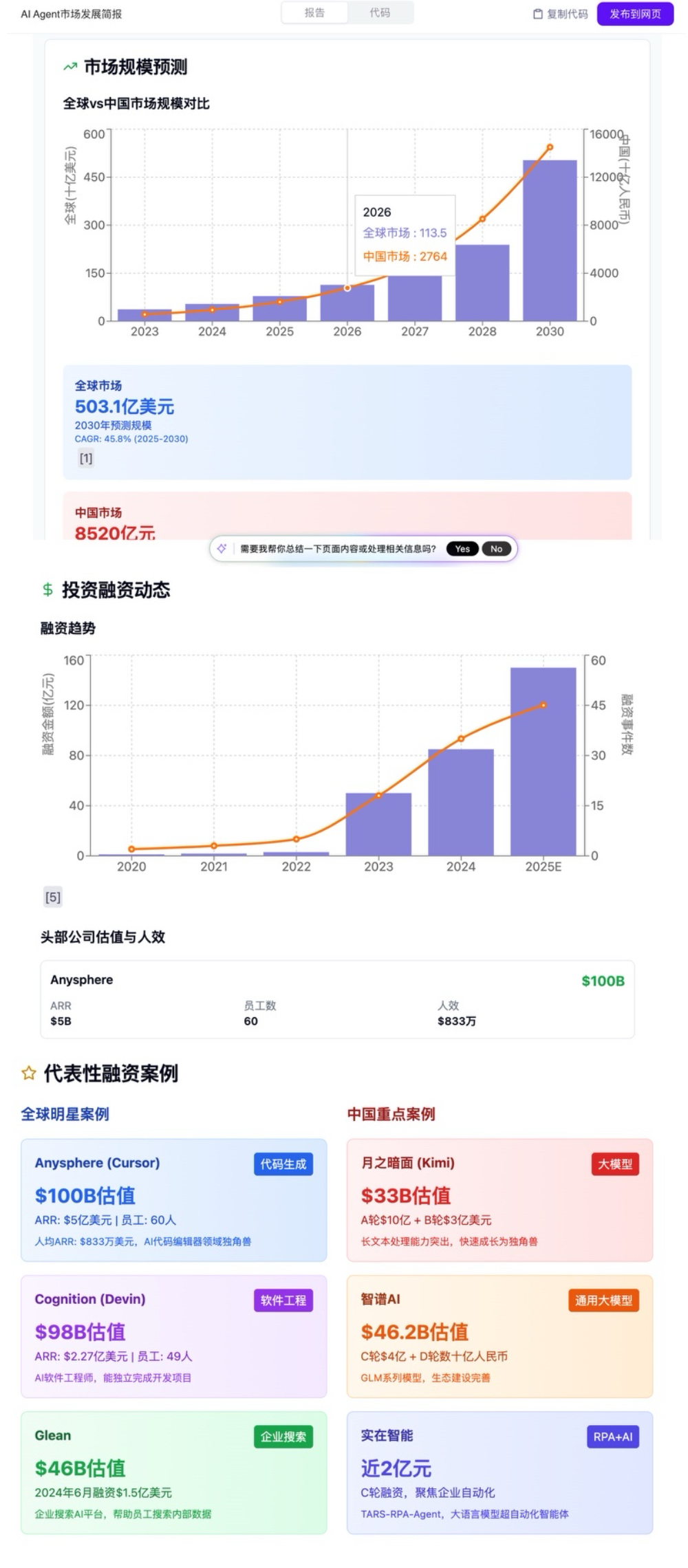Click the clipboard icon next to 复制代码
The height and width of the screenshot is (1568, 688).
click(539, 12)
